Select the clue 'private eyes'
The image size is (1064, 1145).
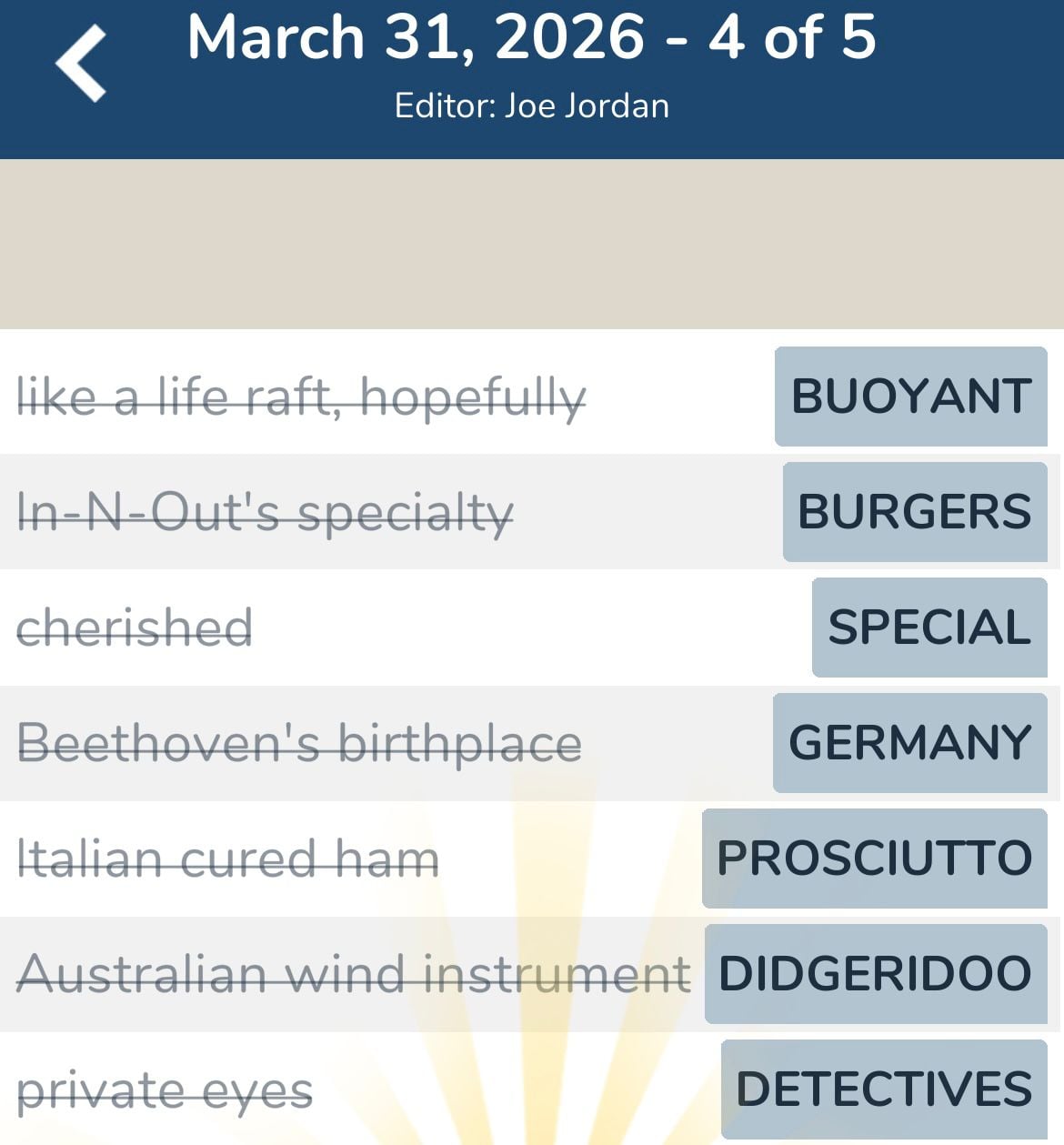pos(166,1089)
